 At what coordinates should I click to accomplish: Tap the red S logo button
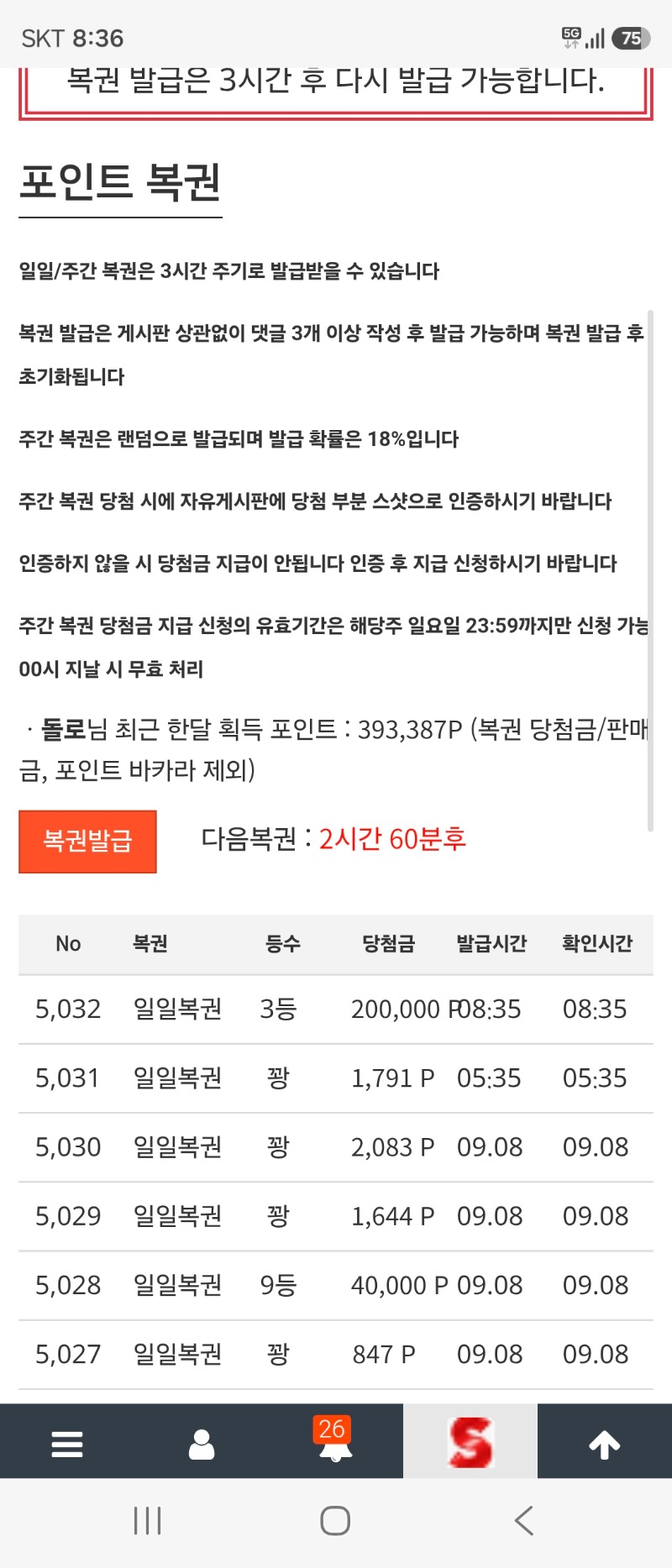(470, 1441)
